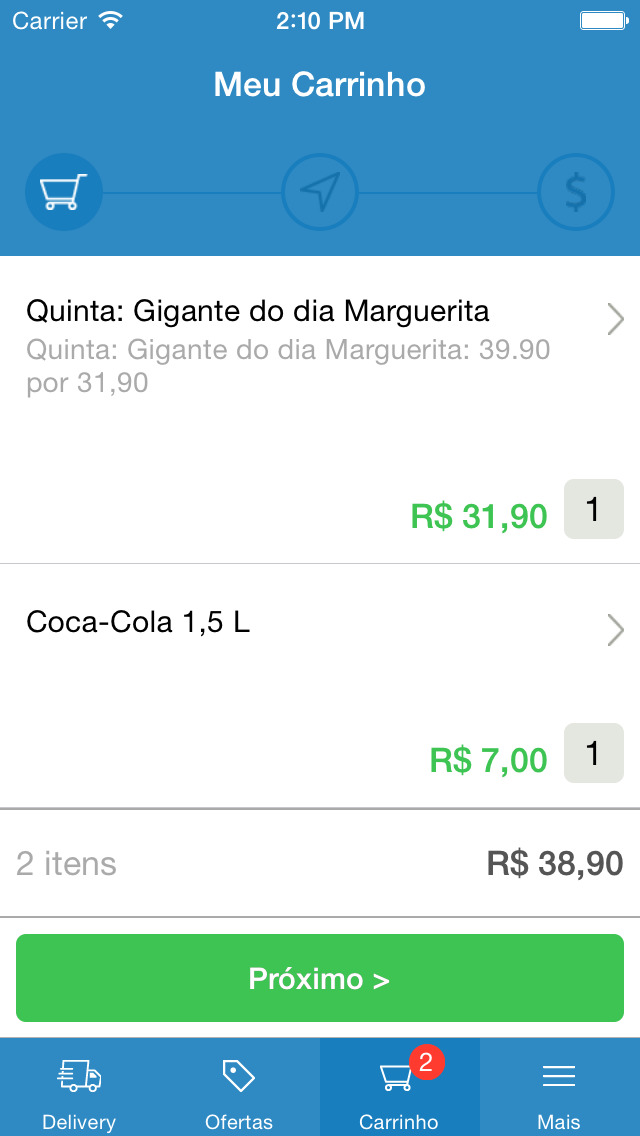Jump to the address step arrow icon
This screenshot has width=640, height=1136.
pos(320,192)
